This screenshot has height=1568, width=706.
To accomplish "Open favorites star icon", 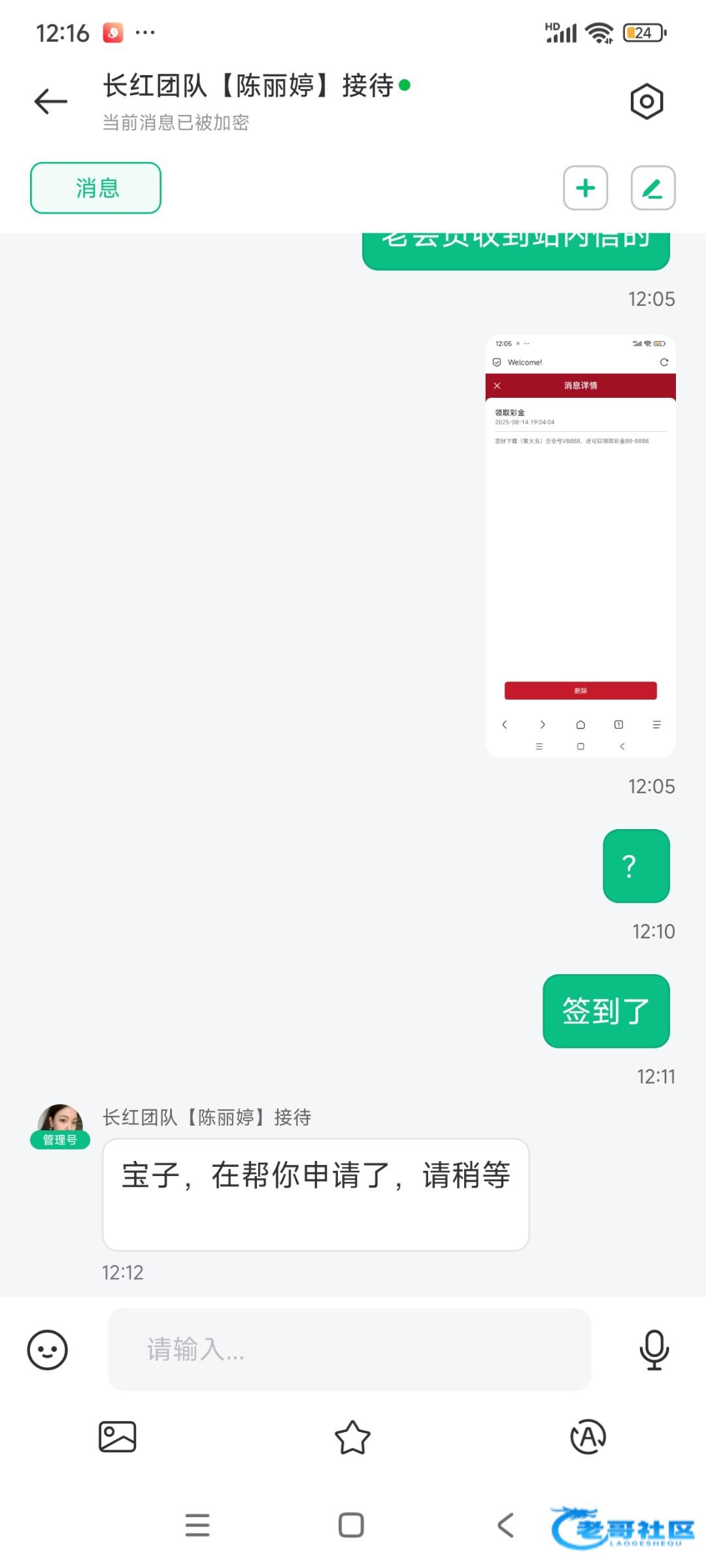I will click(x=352, y=1437).
